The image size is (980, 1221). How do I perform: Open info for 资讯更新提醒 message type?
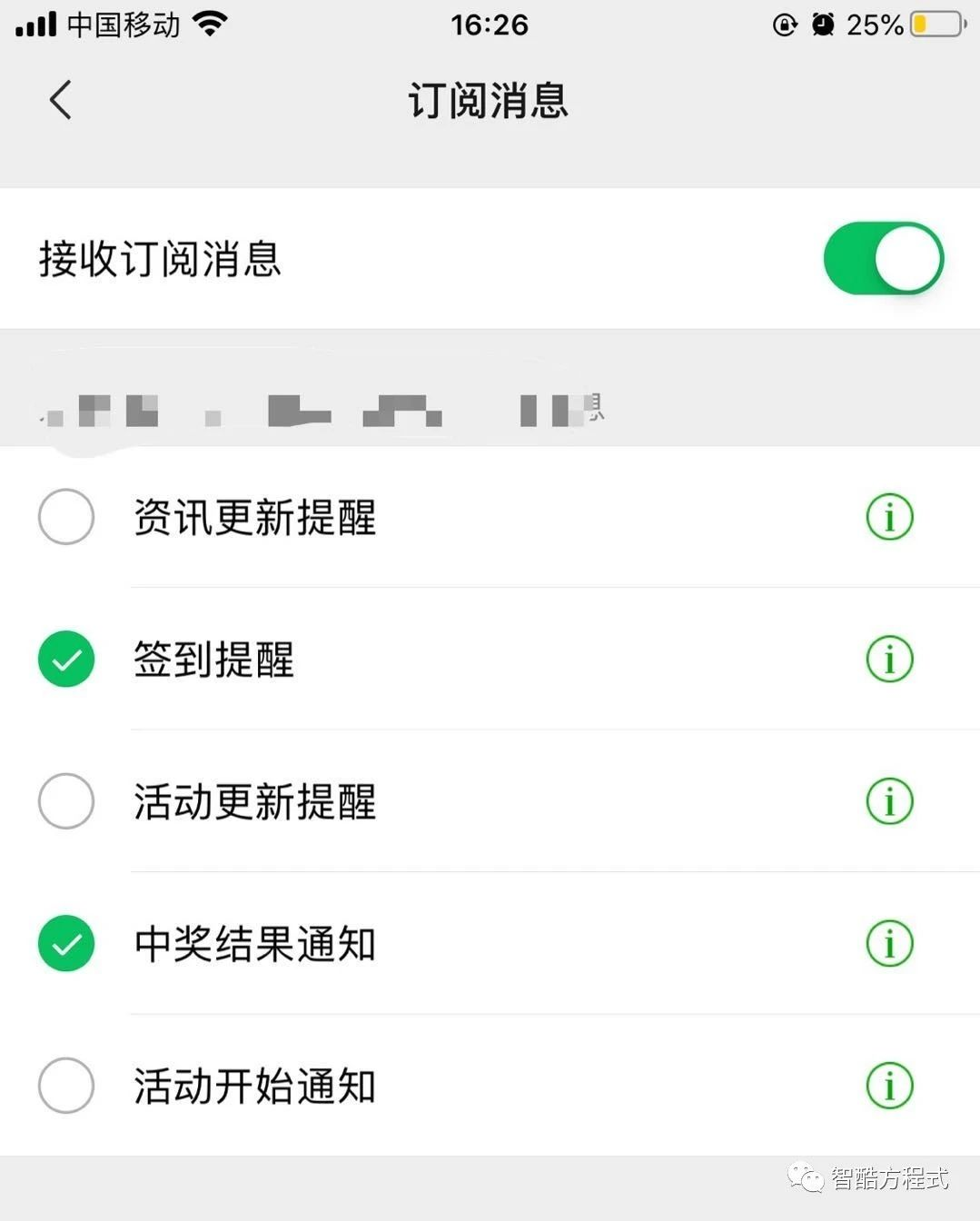(x=888, y=516)
